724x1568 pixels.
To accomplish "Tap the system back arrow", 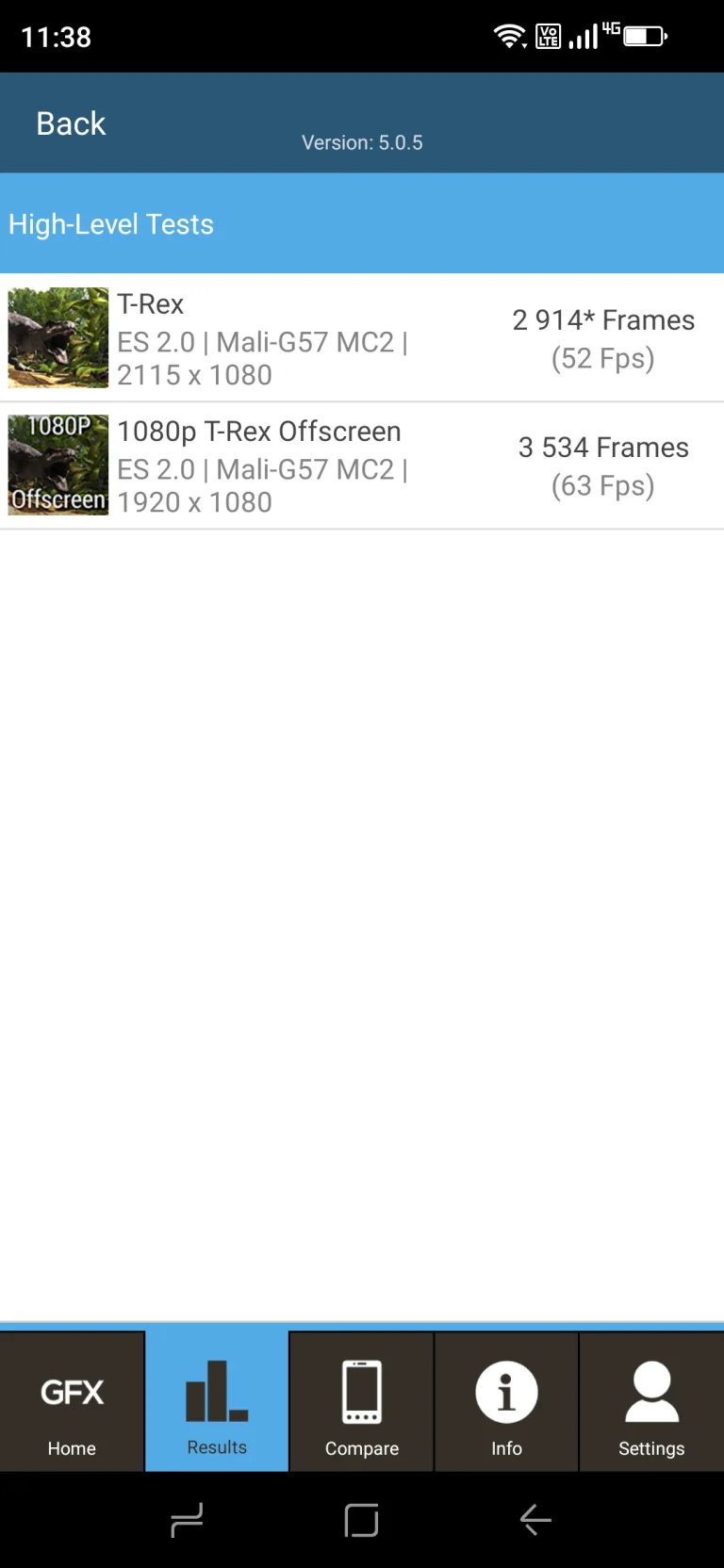I will tap(535, 1520).
